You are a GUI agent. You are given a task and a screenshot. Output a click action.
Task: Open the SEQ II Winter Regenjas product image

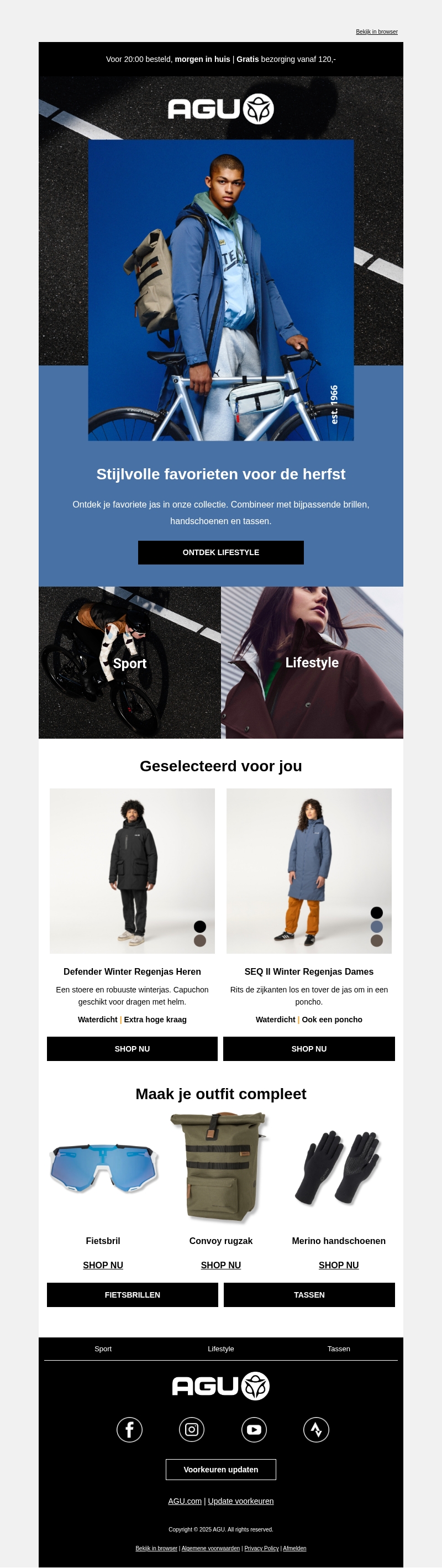pos(309,870)
